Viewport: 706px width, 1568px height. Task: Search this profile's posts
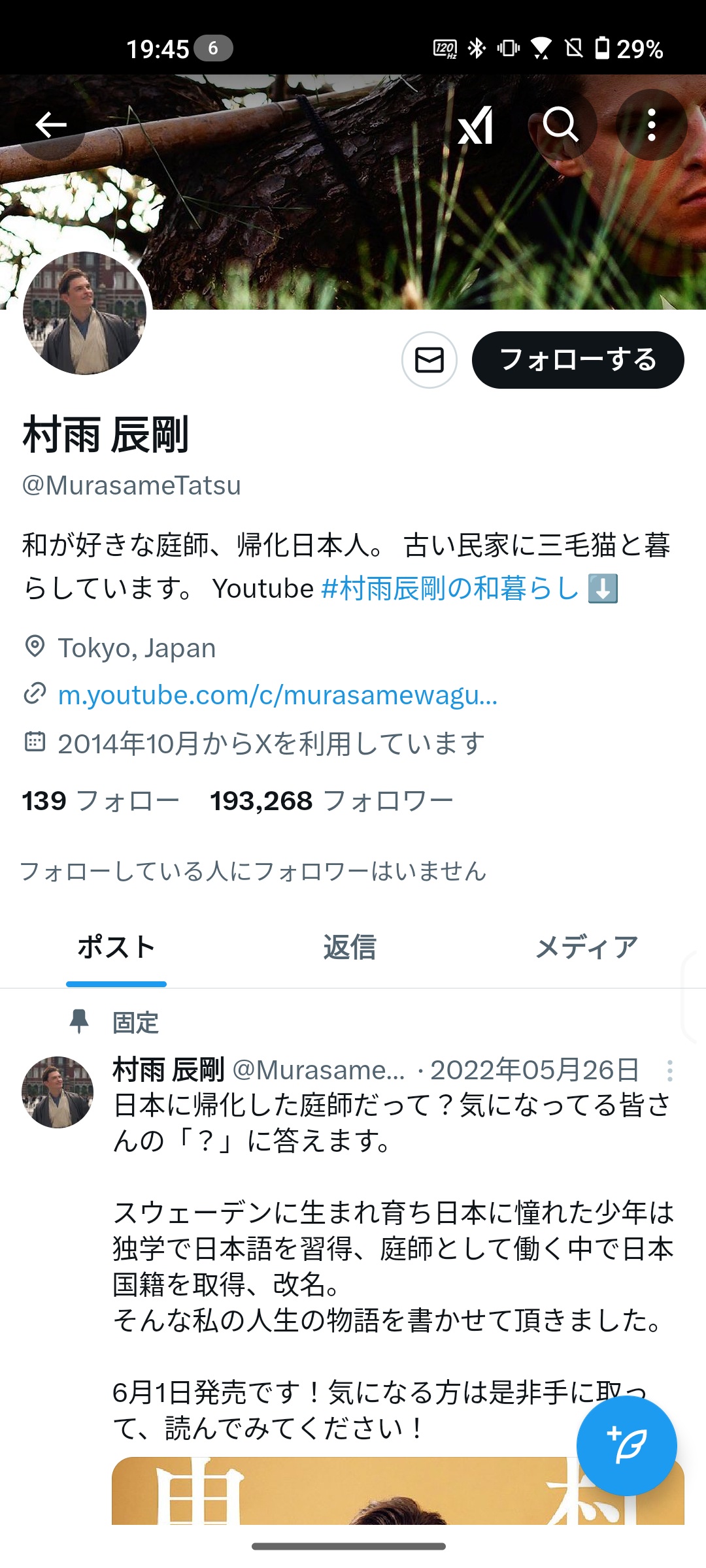tap(561, 124)
